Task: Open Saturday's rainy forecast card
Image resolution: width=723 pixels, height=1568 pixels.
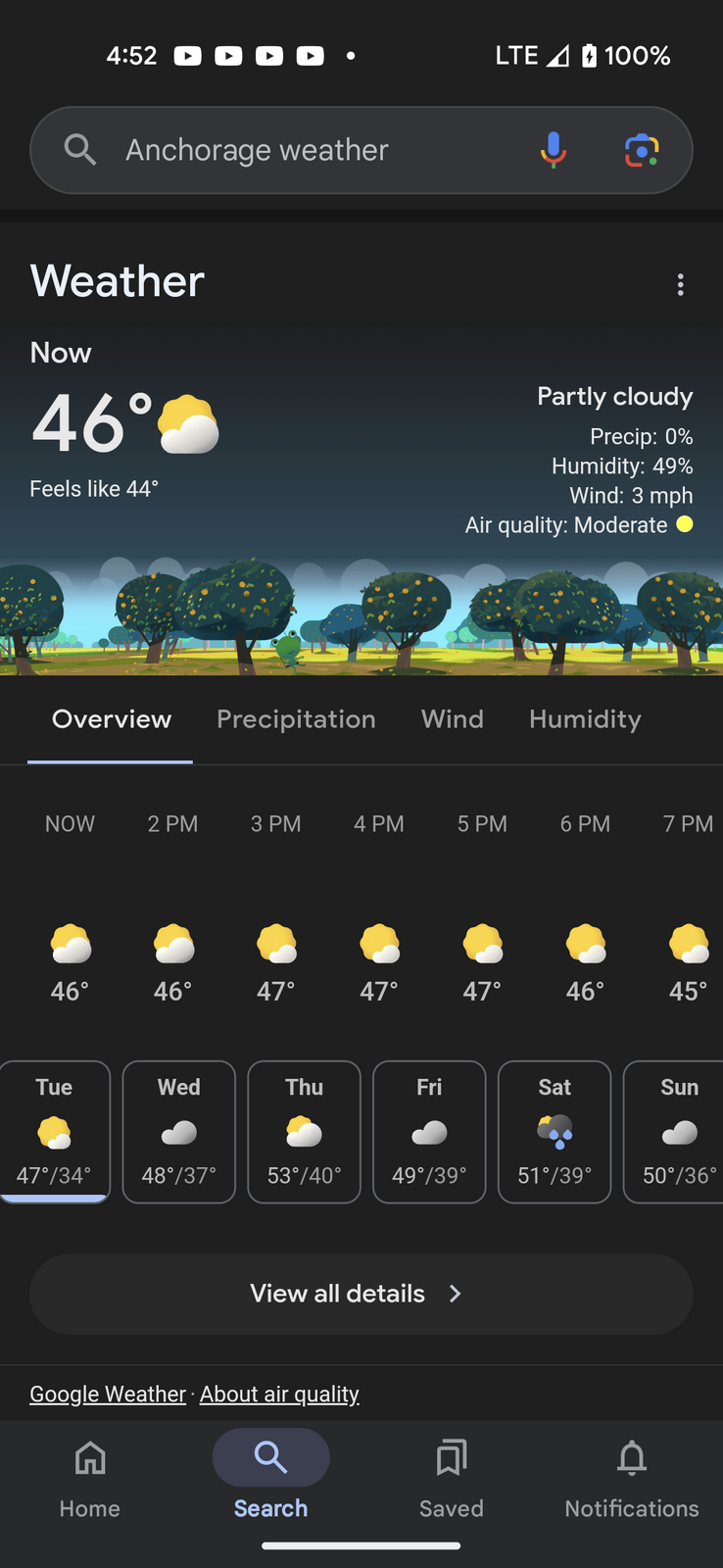Action: click(x=554, y=1132)
